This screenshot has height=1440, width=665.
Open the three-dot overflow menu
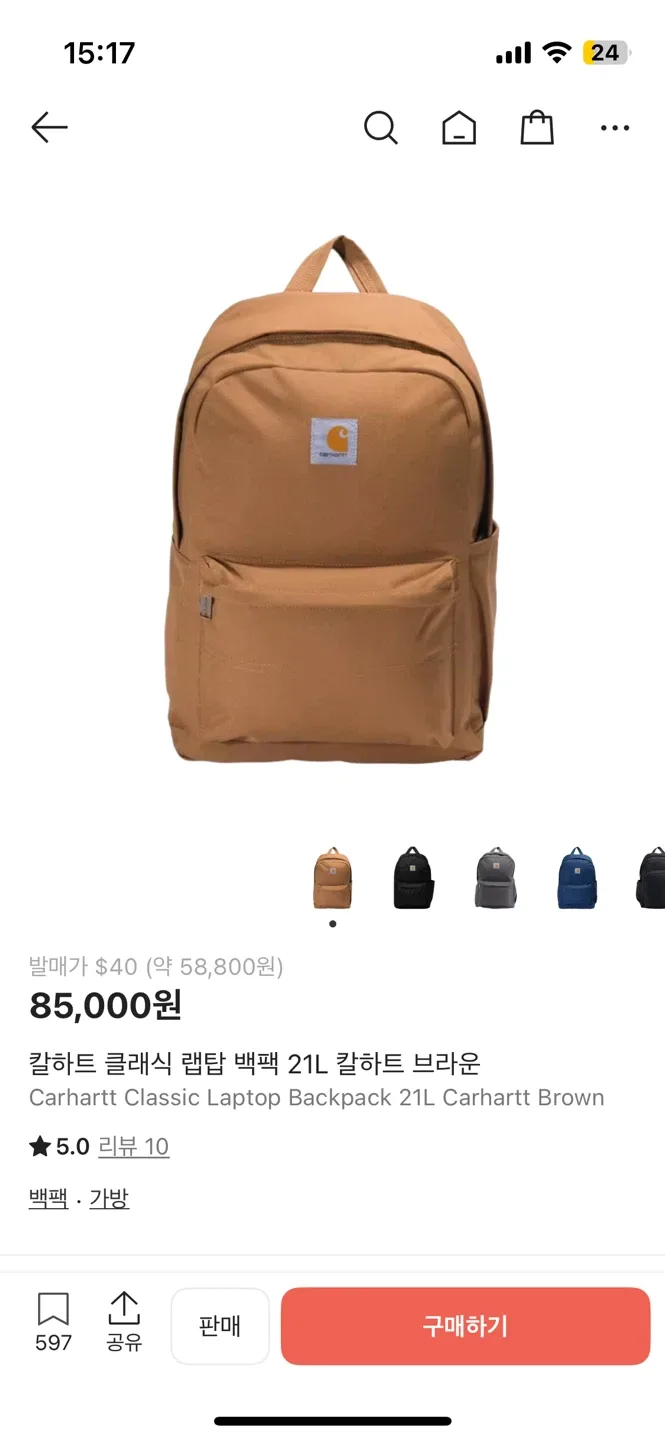tap(615, 128)
